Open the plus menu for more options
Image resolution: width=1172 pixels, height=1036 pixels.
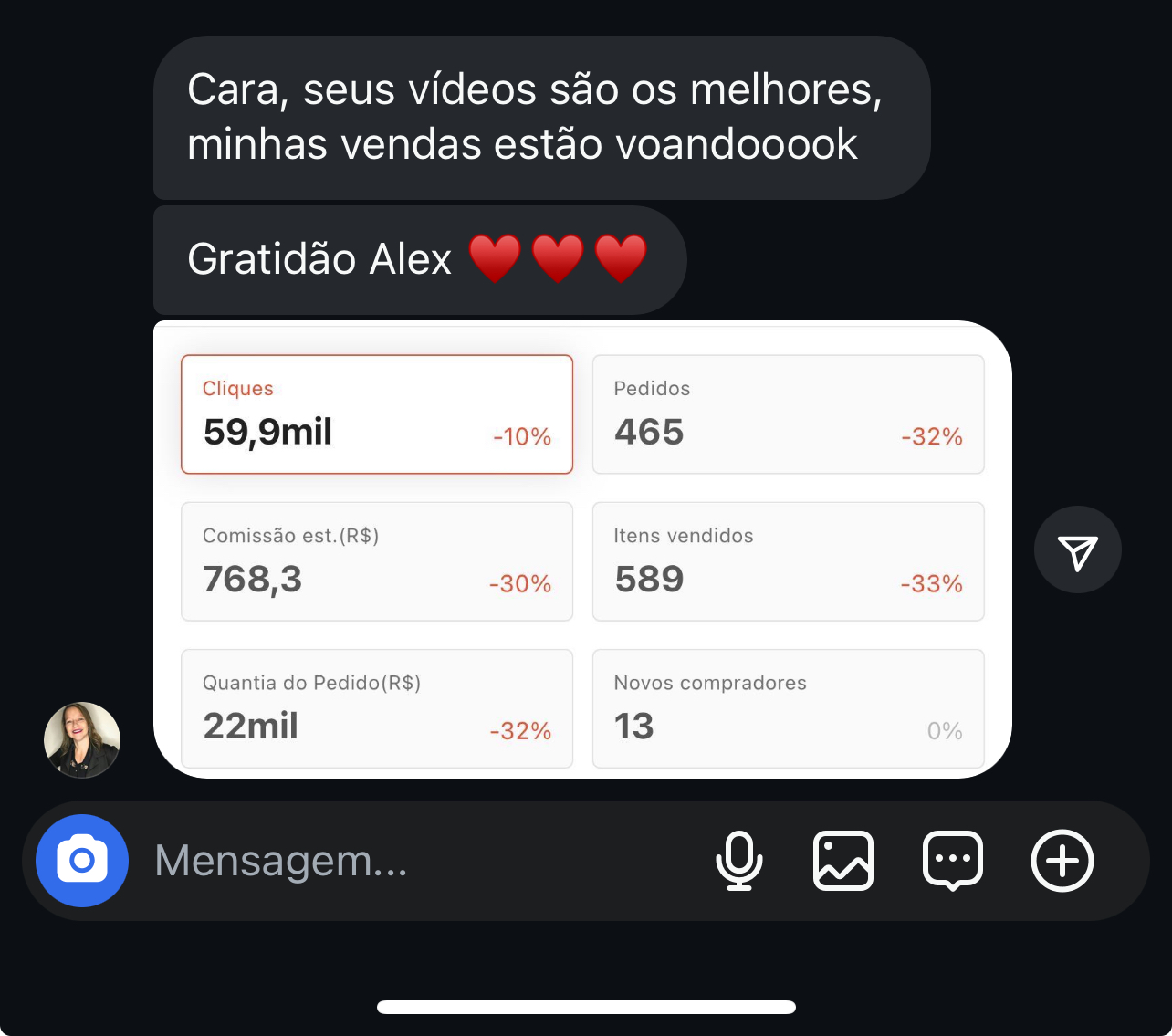(1062, 861)
